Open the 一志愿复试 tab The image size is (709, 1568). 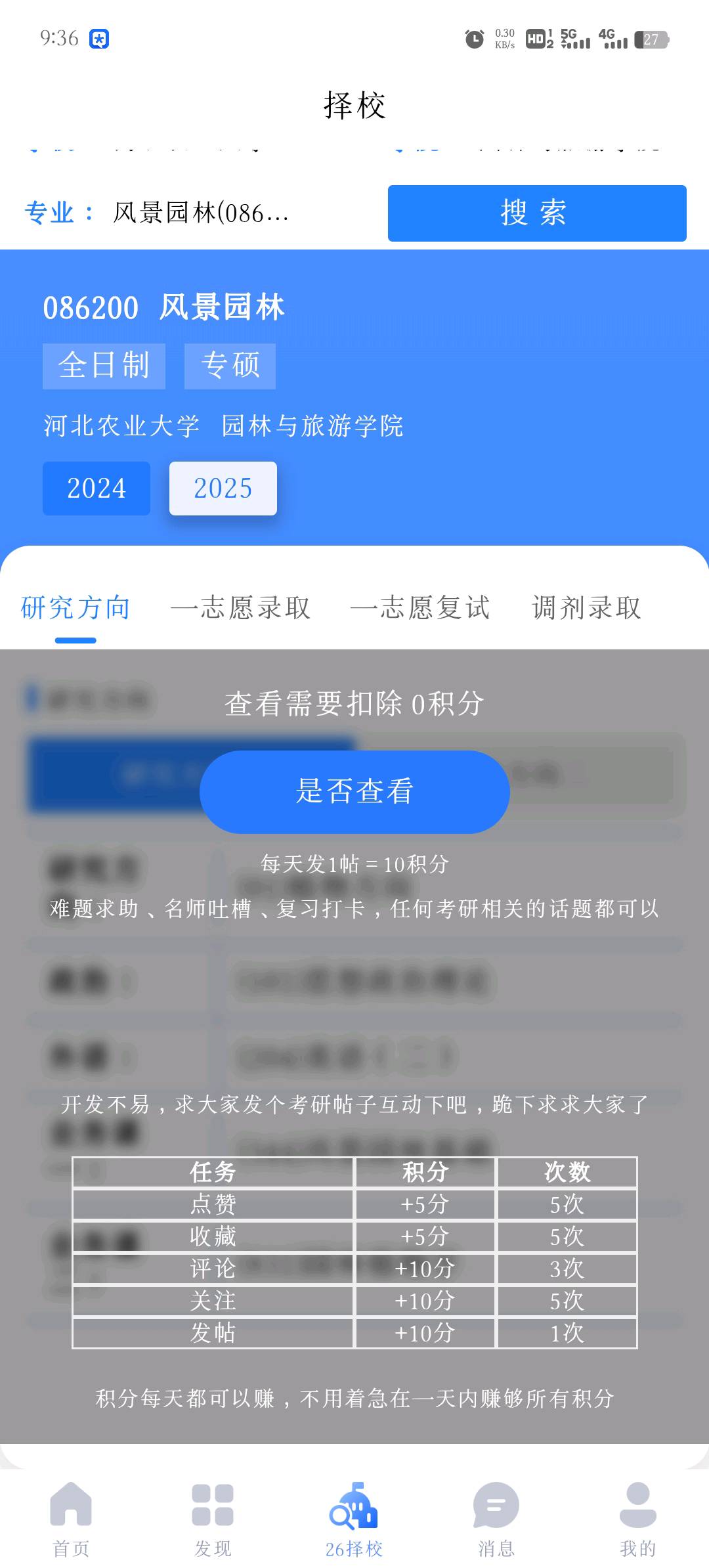pyautogui.click(x=420, y=608)
